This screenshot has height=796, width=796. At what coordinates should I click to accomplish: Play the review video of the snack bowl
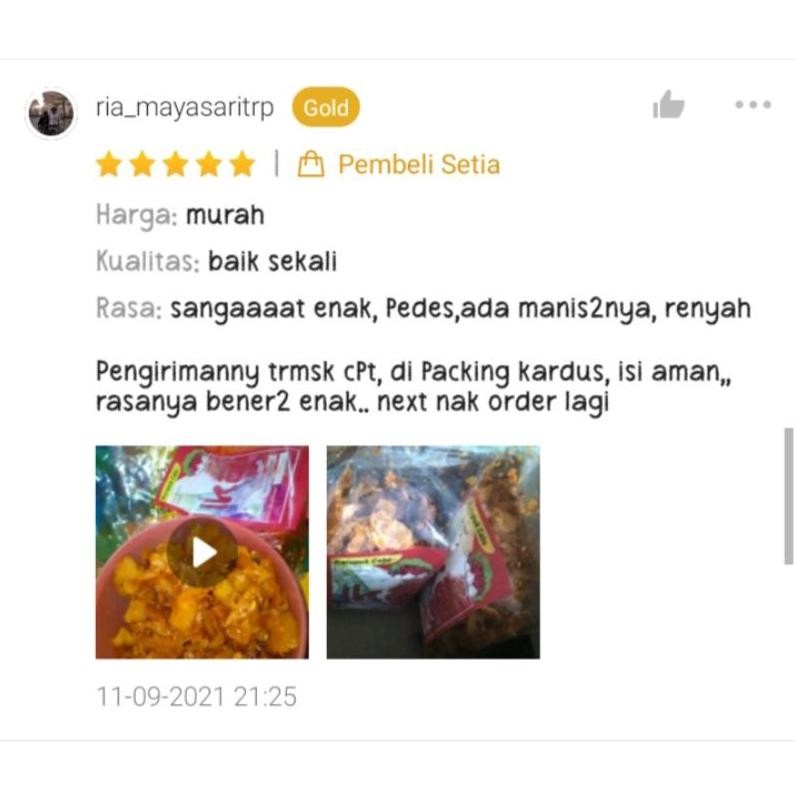point(202,552)
